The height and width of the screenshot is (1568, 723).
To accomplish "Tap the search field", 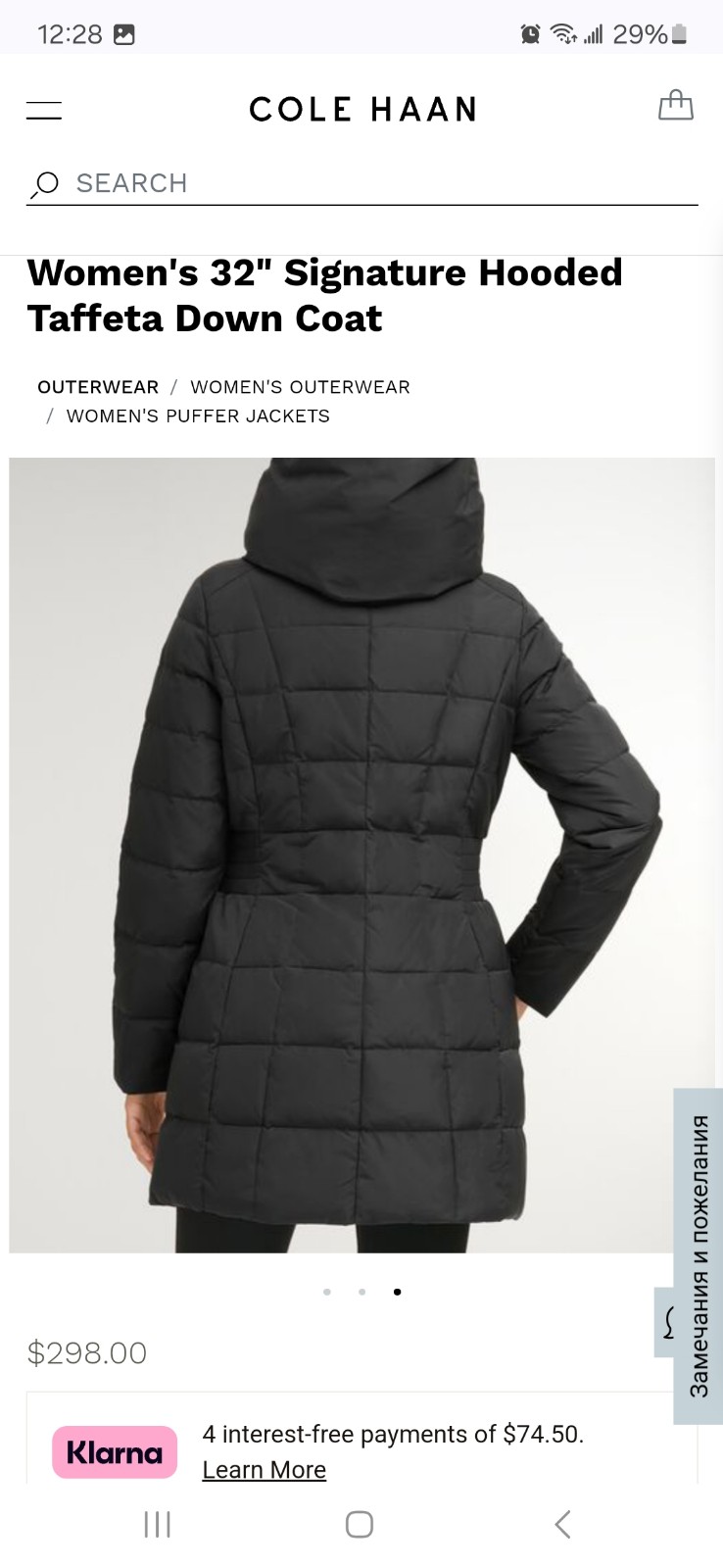I will tap(361, 183).
